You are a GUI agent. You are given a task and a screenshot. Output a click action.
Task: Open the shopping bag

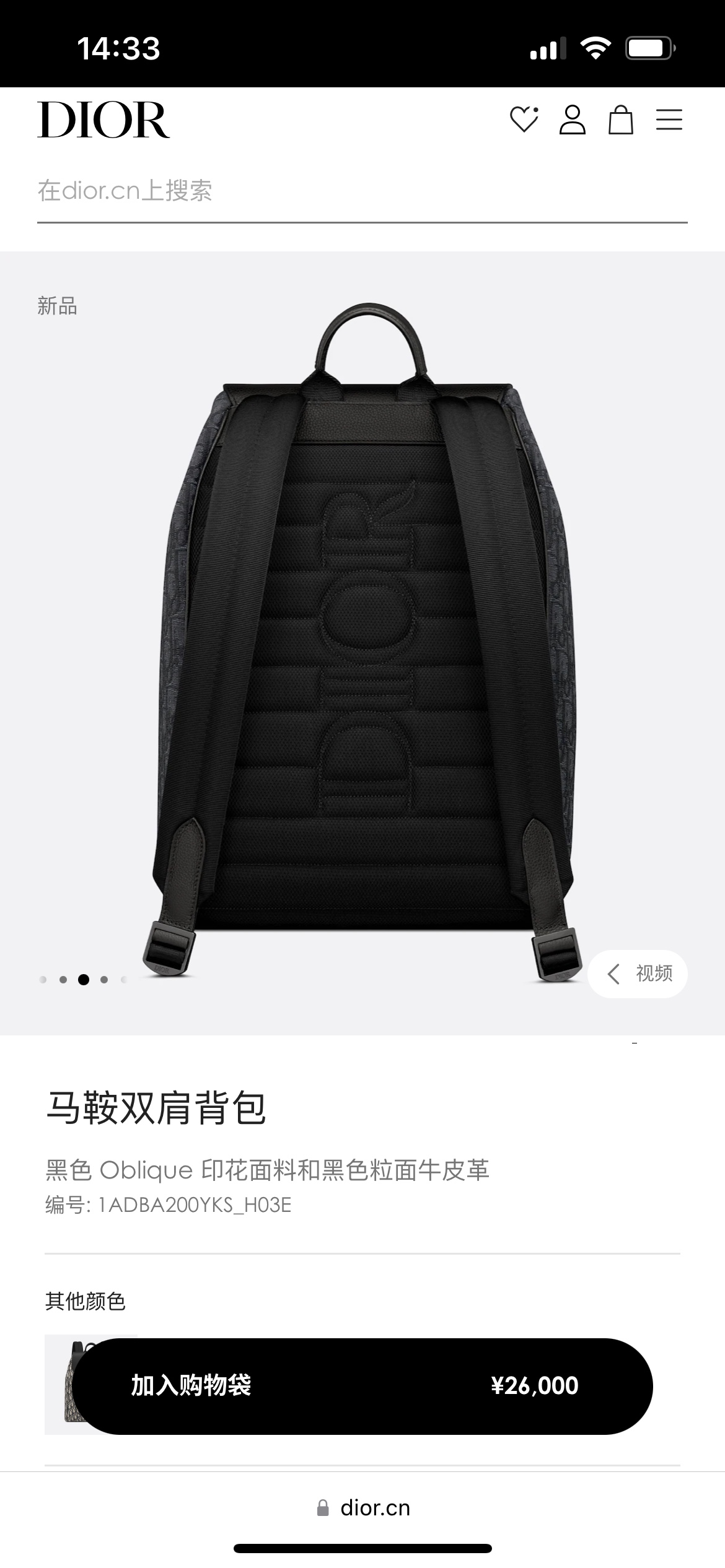coord(620,120)
